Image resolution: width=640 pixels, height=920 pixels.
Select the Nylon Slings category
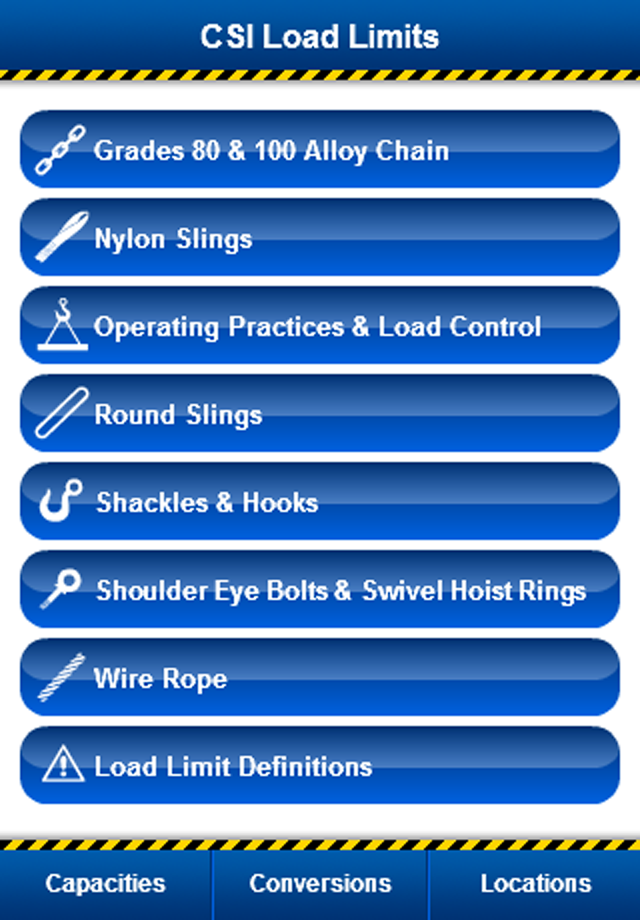320,238
